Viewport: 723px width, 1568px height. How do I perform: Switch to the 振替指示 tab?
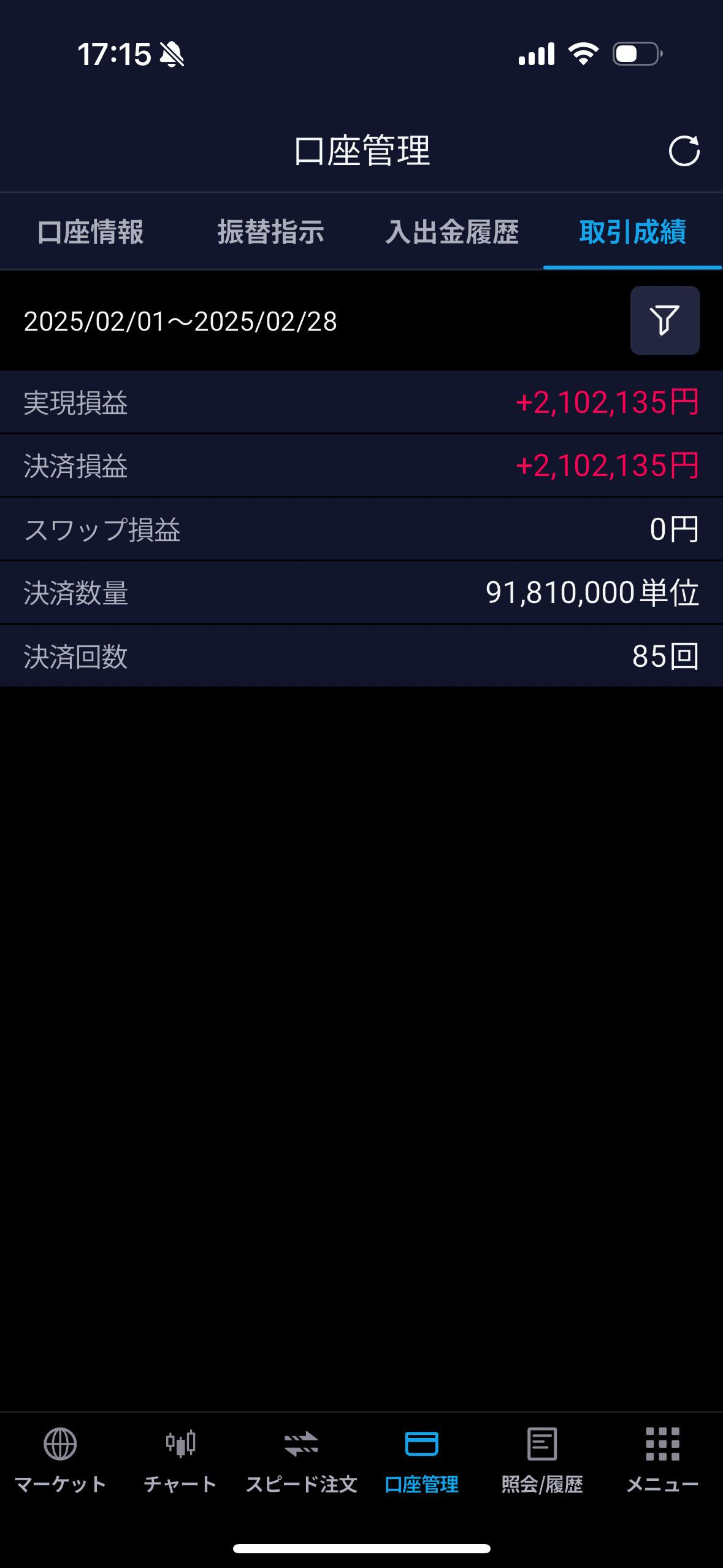point(271,232)
